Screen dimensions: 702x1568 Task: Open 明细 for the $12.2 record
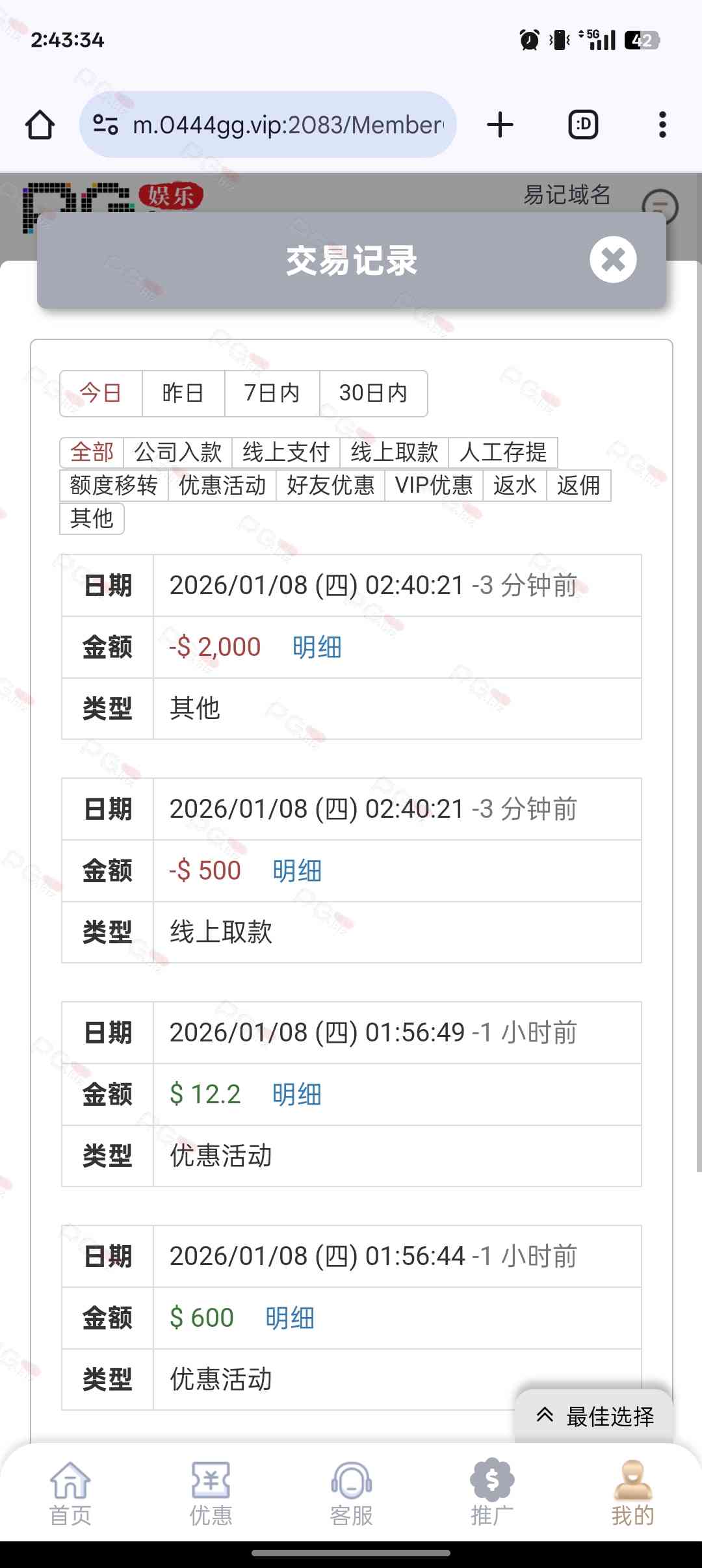(x=296, y=1095)
